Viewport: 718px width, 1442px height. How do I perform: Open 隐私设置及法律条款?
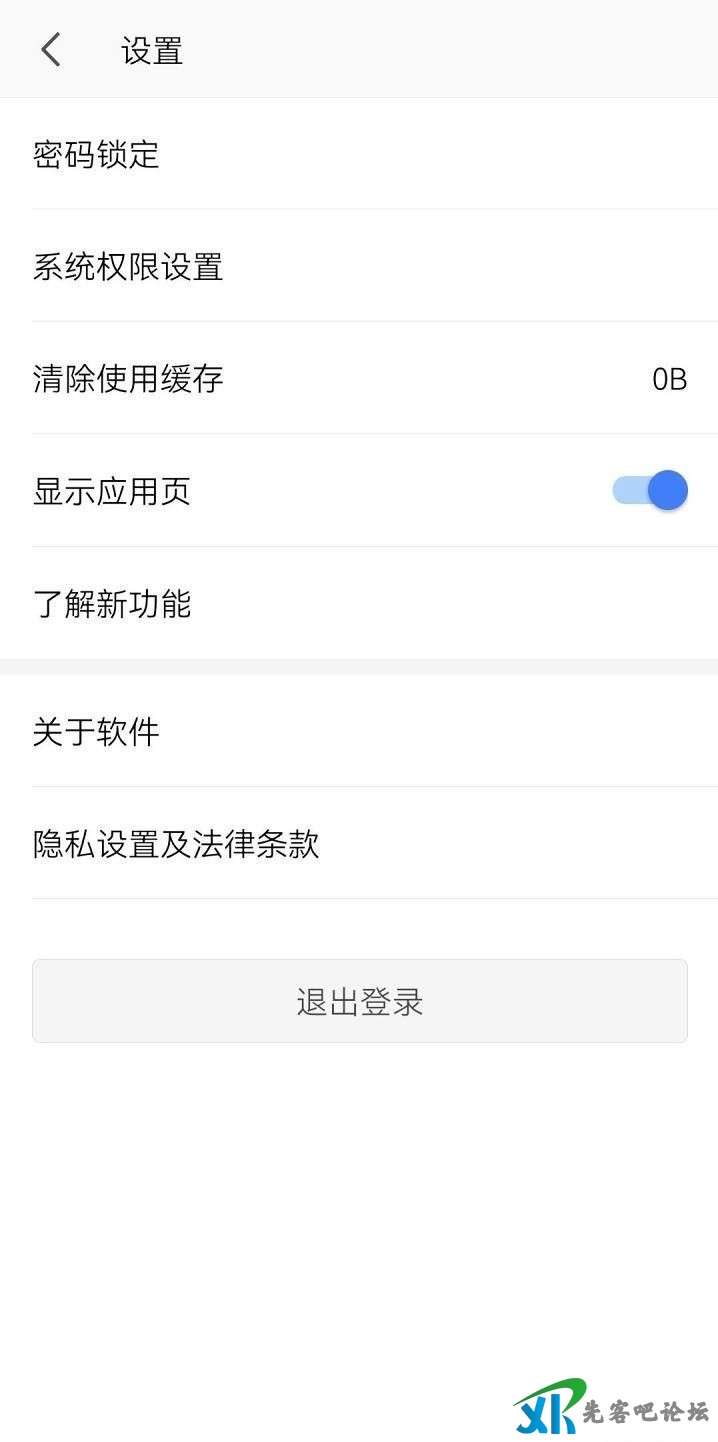coord(176,844)
